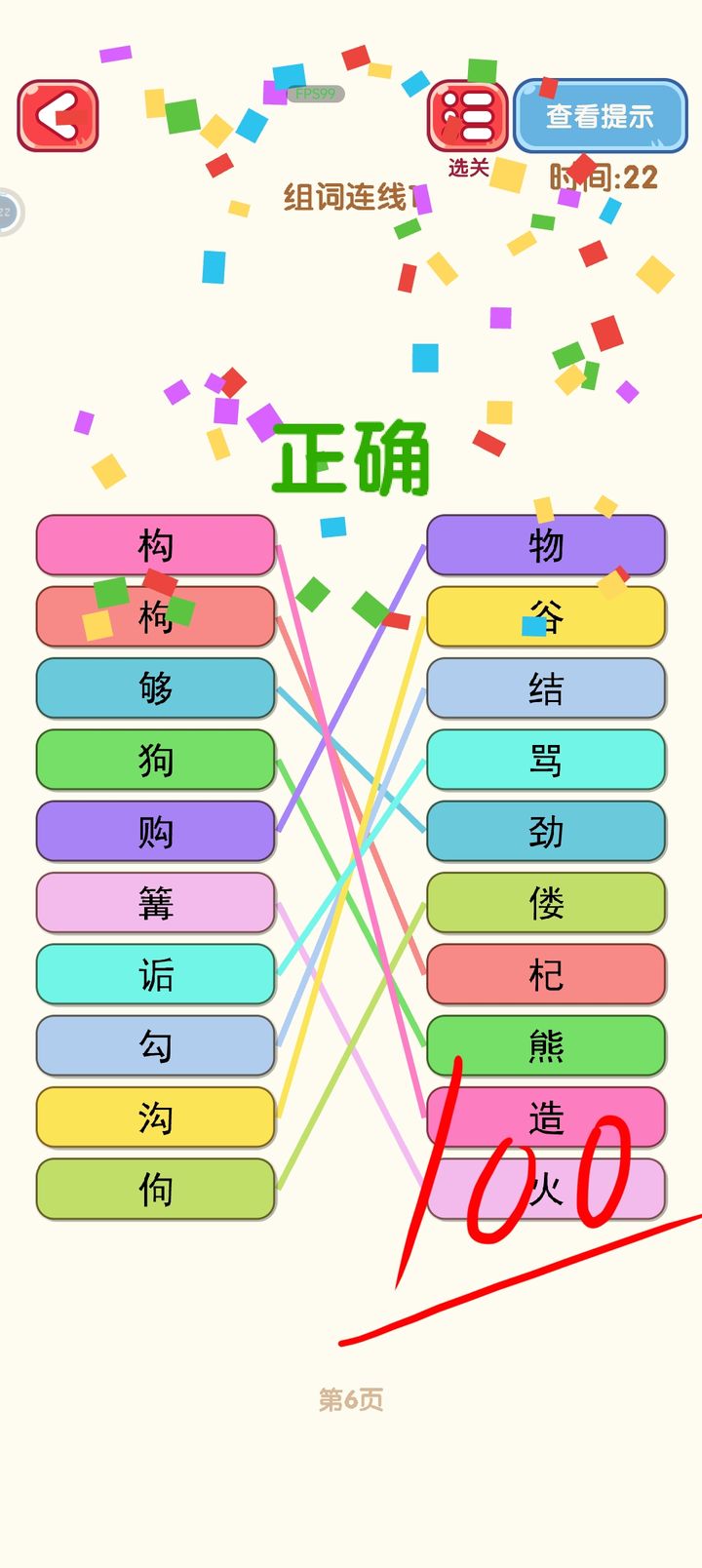
Task: Open the level select (选关) menu
Action: (468, 118)
